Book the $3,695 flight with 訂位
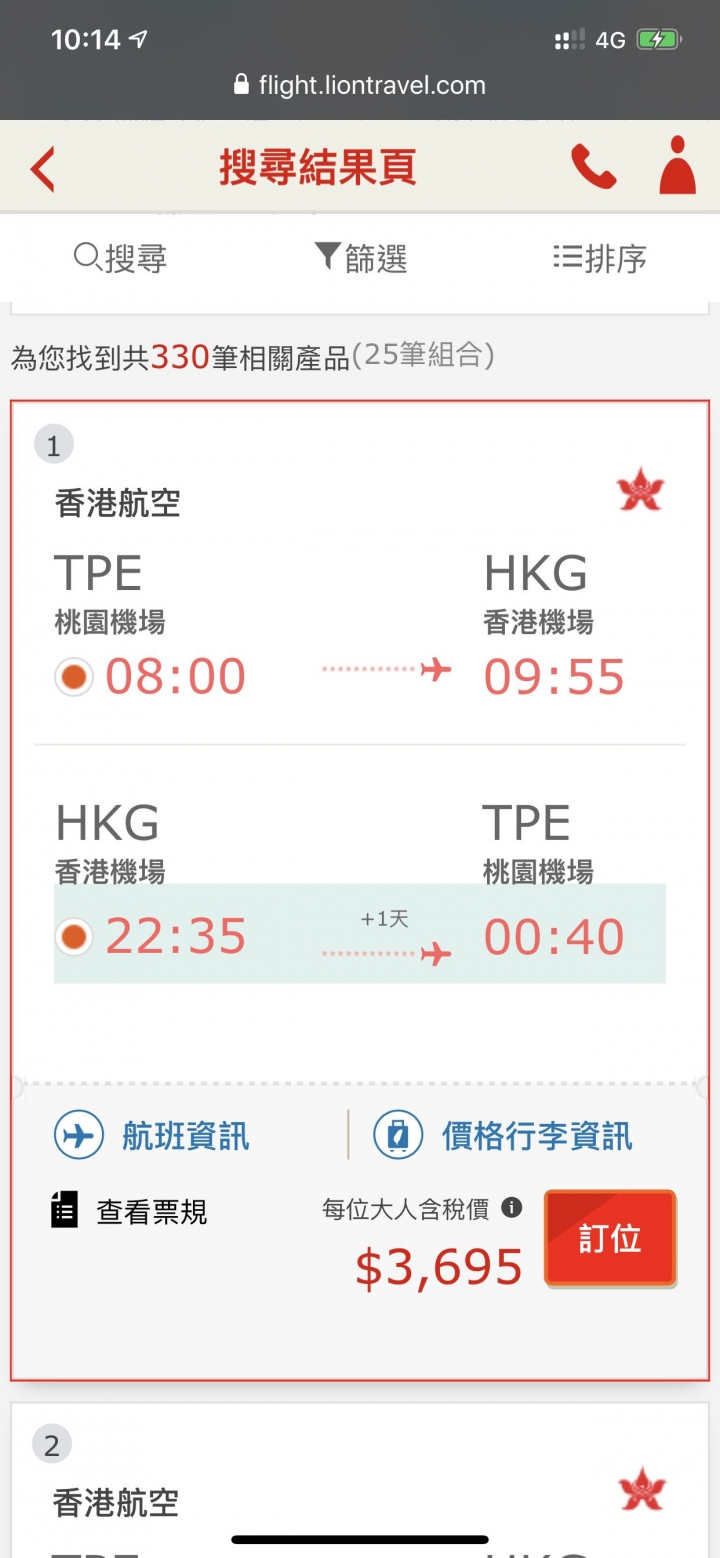The height and width of the screenshot is (1558, 720). pyautogui.click(x=610, y=1238)
